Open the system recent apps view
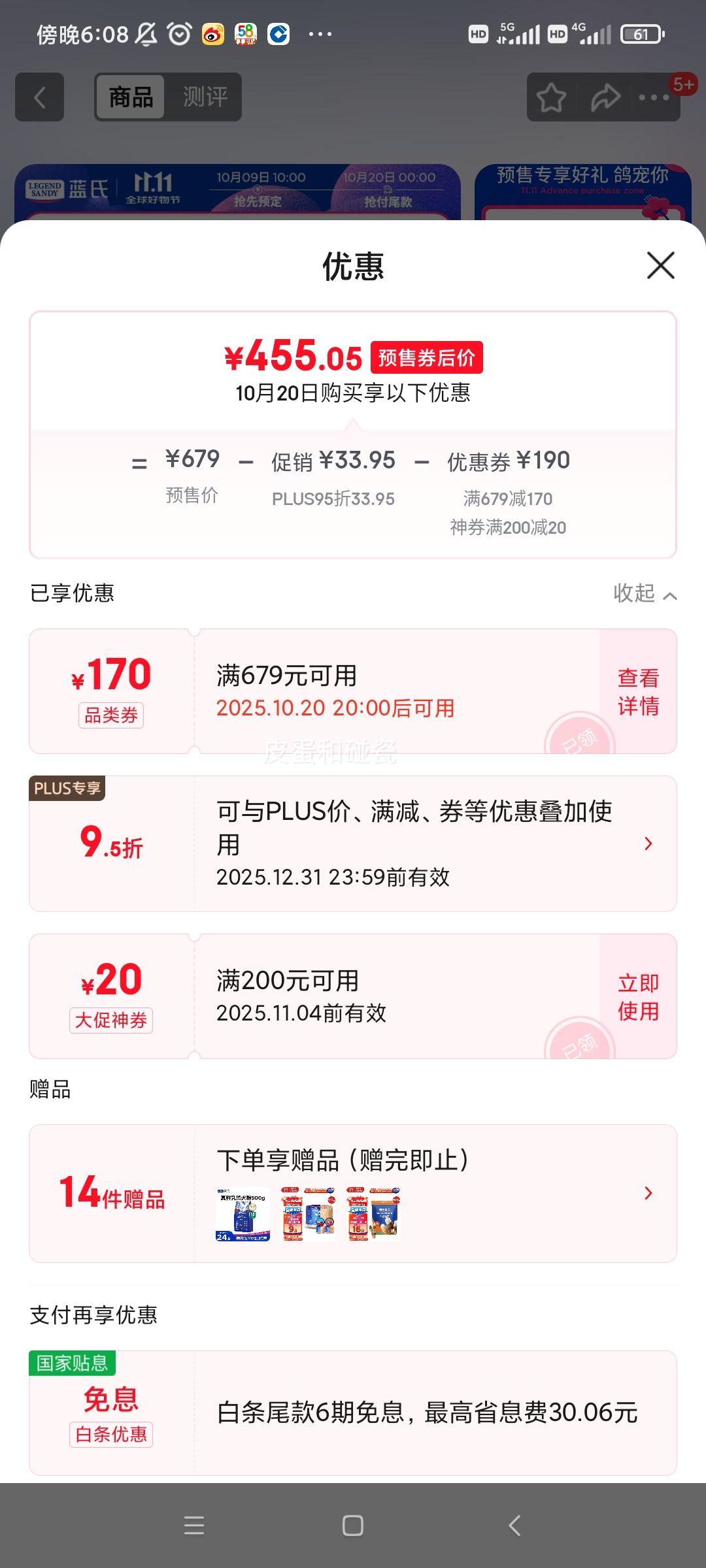 (x=194, y=1526)
